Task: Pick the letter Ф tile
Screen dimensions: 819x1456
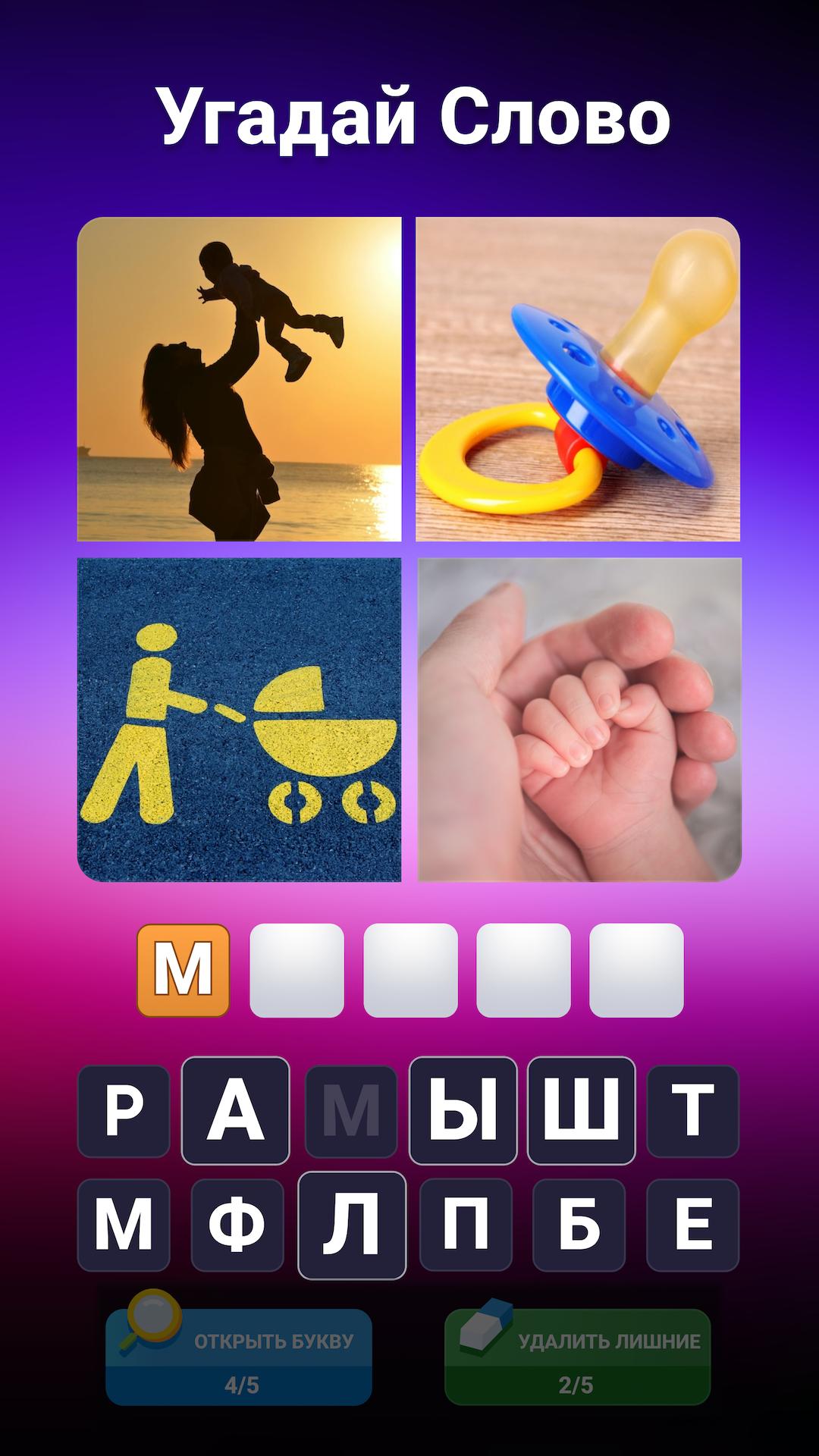Action: pyautogui.click(x=237, y=1225)
